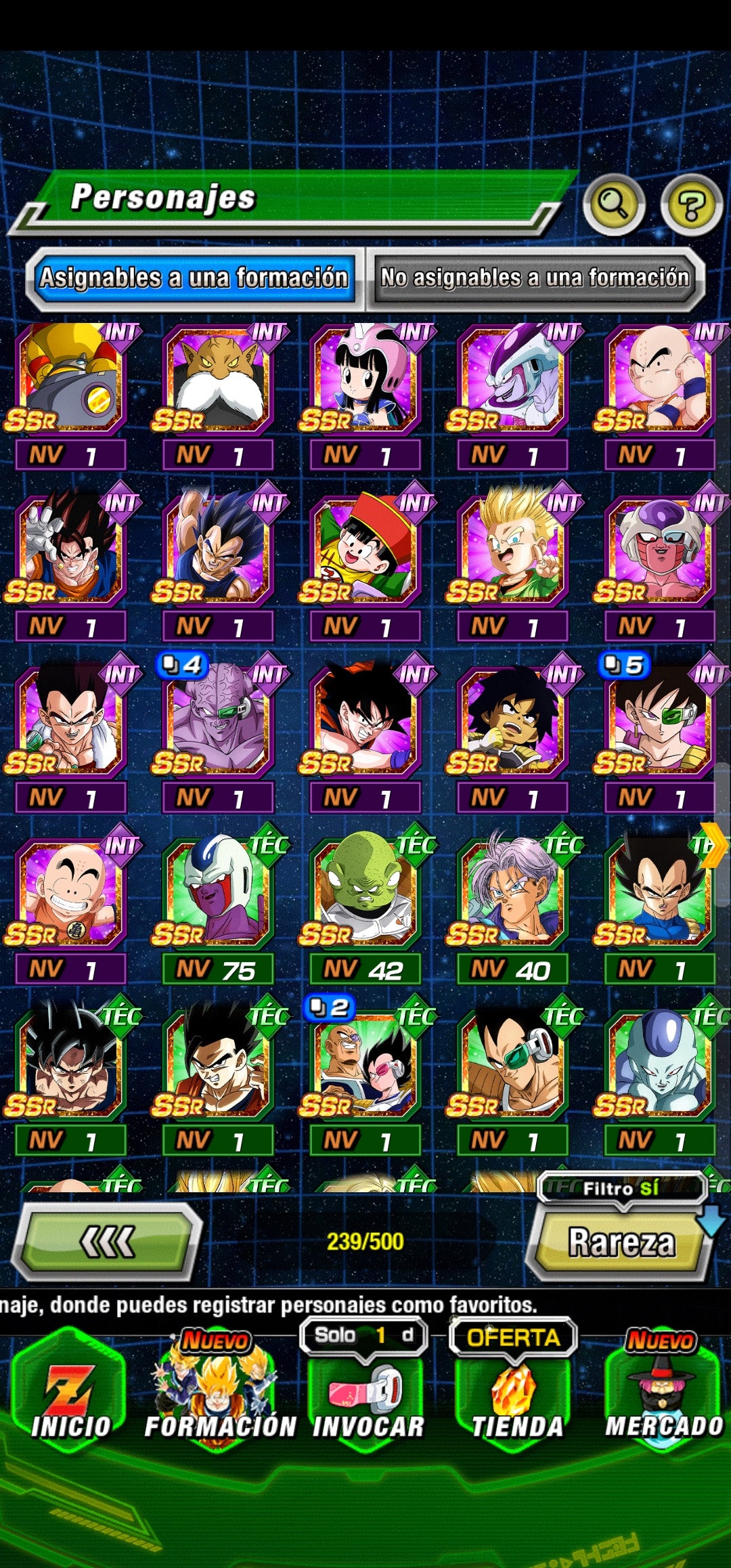The width and height of the screenshot is (731, 1568).
Task: Open the TÉC Trunks card at level 40
Action: click(512, 894)
